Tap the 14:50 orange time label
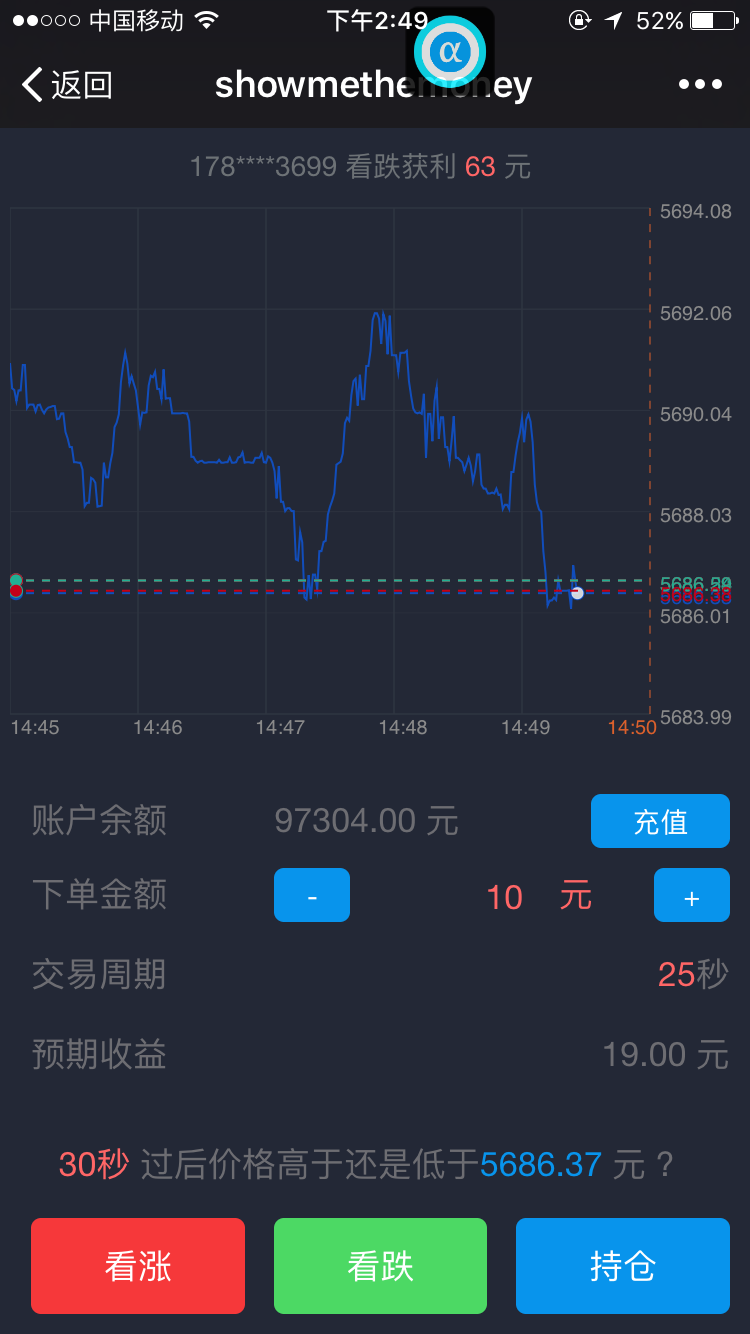 [631, 727]
